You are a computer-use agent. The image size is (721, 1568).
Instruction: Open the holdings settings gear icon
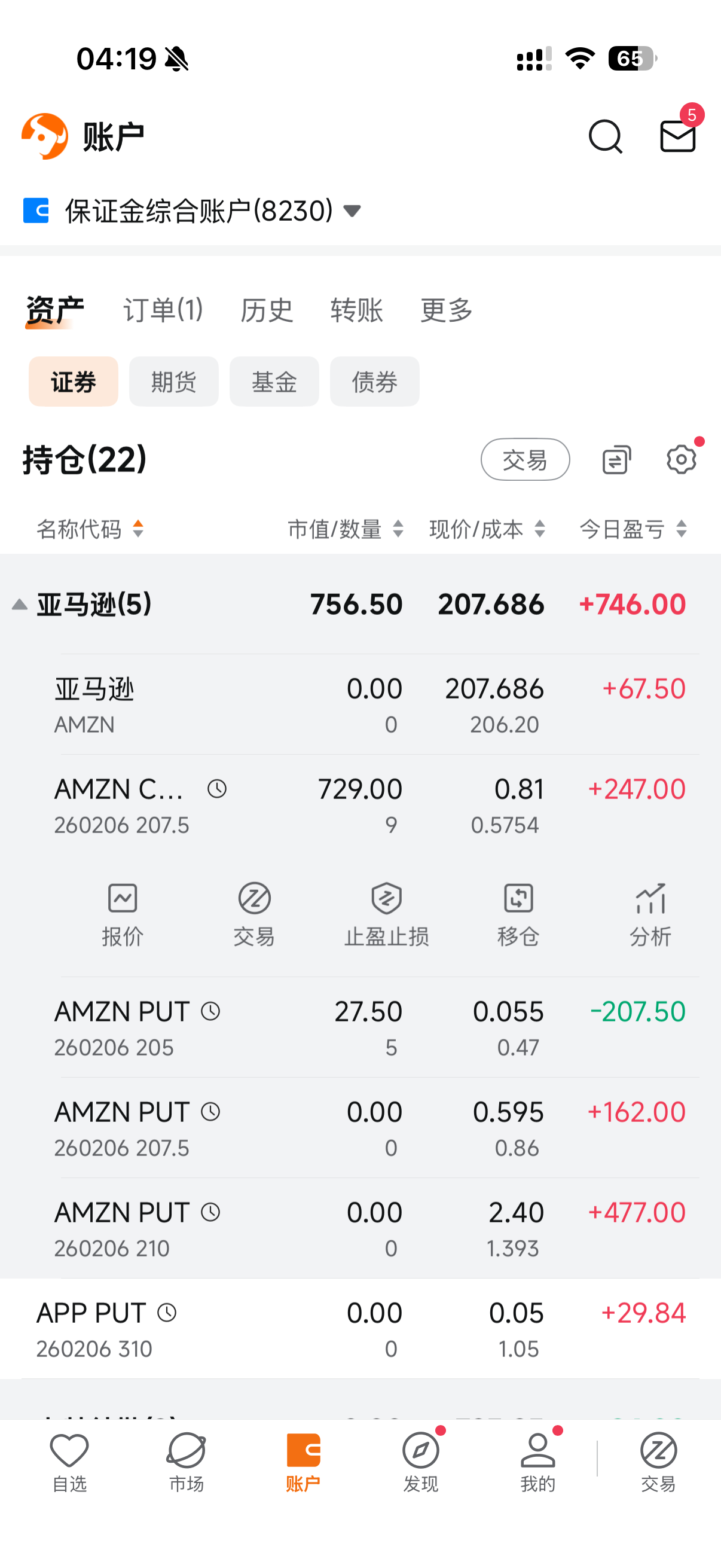(x=681, y=459)
